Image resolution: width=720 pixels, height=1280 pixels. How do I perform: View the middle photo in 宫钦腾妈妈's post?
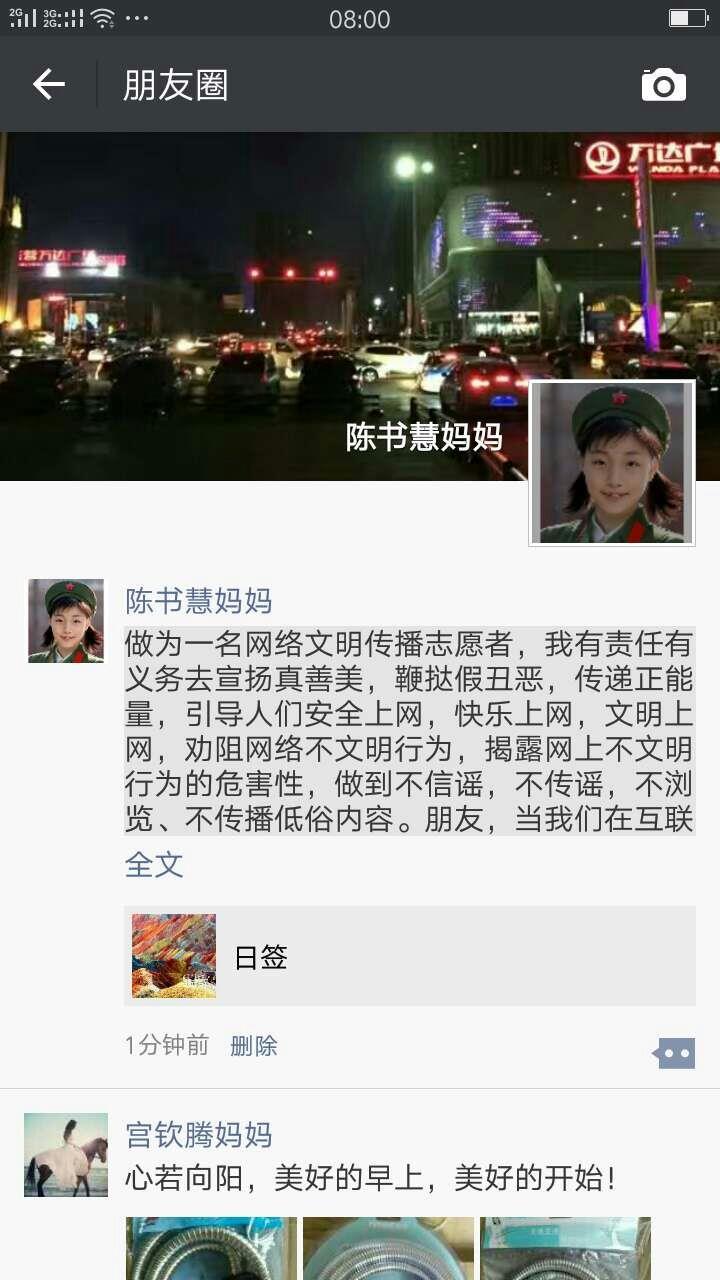coord(388,1248)
